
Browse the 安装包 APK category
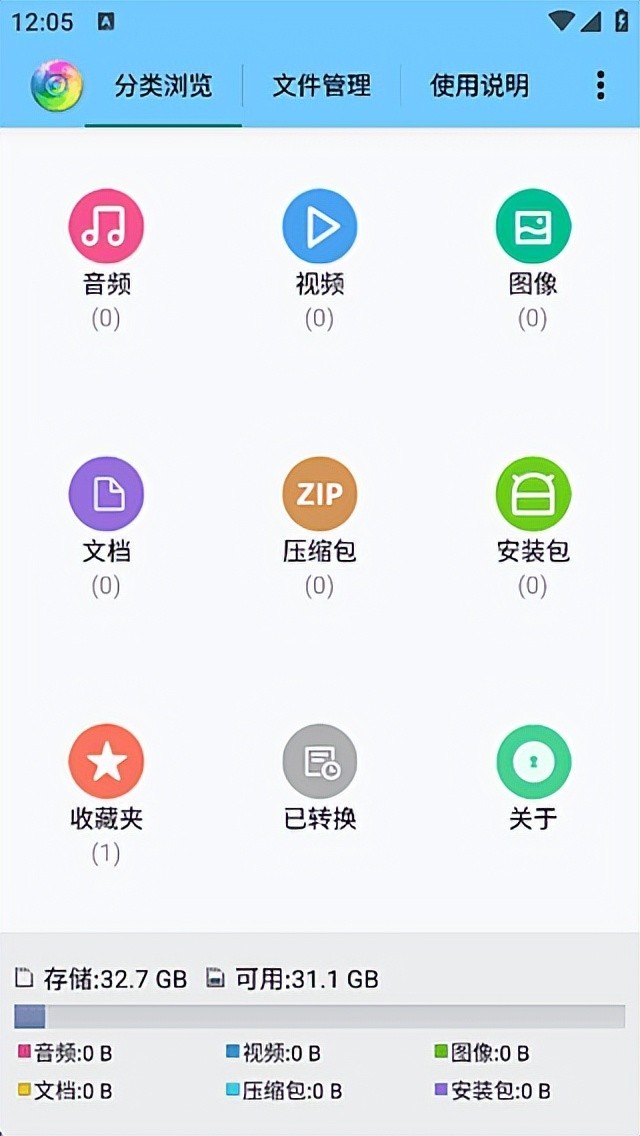pos(533,494)
